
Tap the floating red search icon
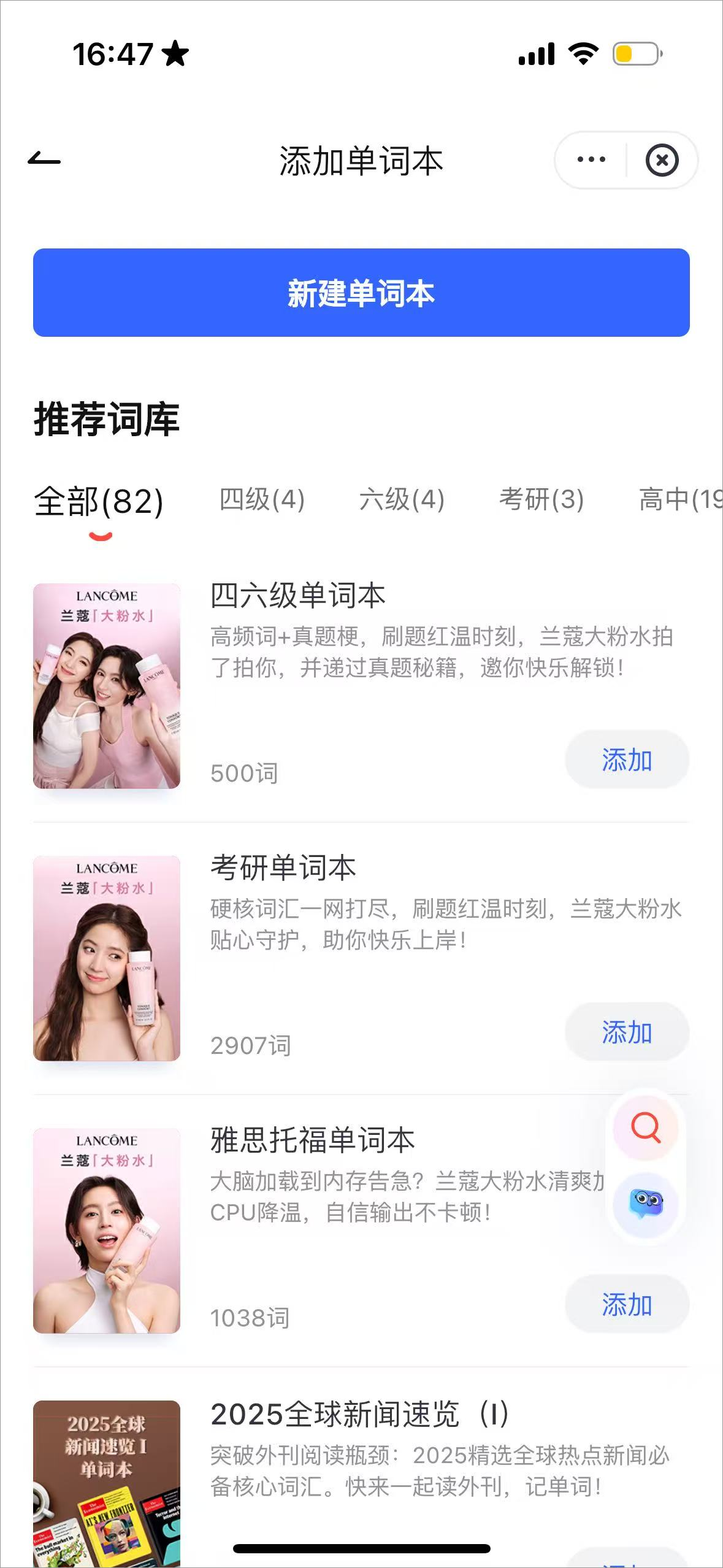[646, 1127]
